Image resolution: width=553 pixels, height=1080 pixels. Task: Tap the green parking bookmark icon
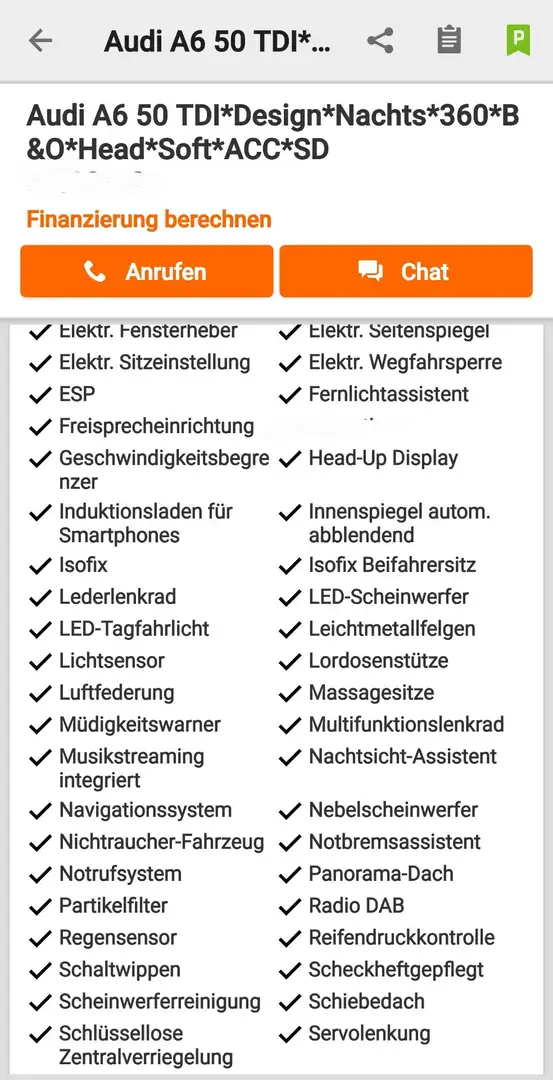(518, 41)
